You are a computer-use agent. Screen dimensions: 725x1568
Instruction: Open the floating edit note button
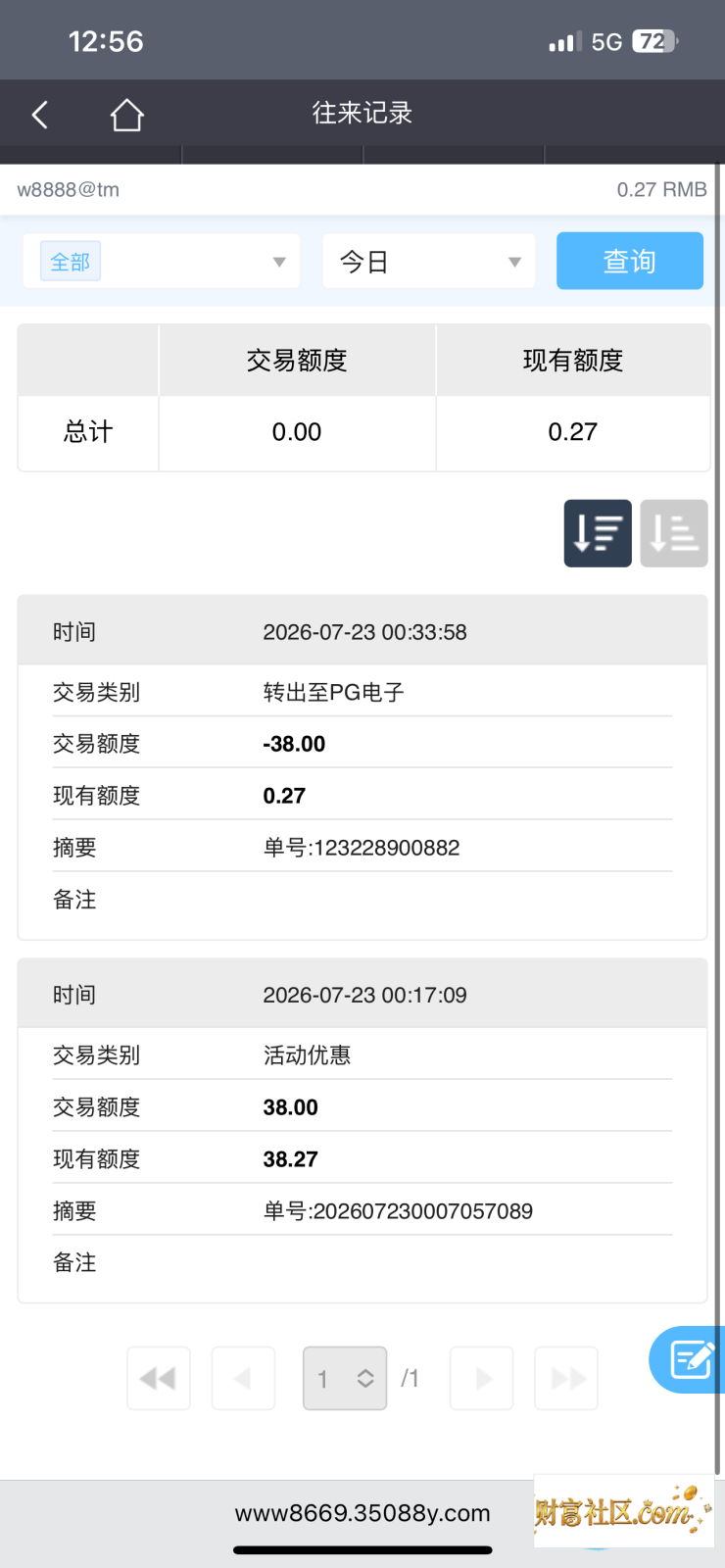point(689,1359)
